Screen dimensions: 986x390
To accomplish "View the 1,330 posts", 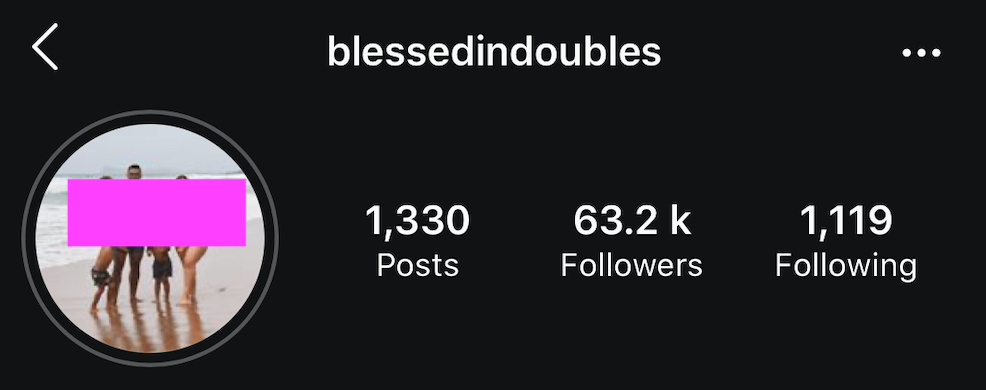I will pos(418,242).
